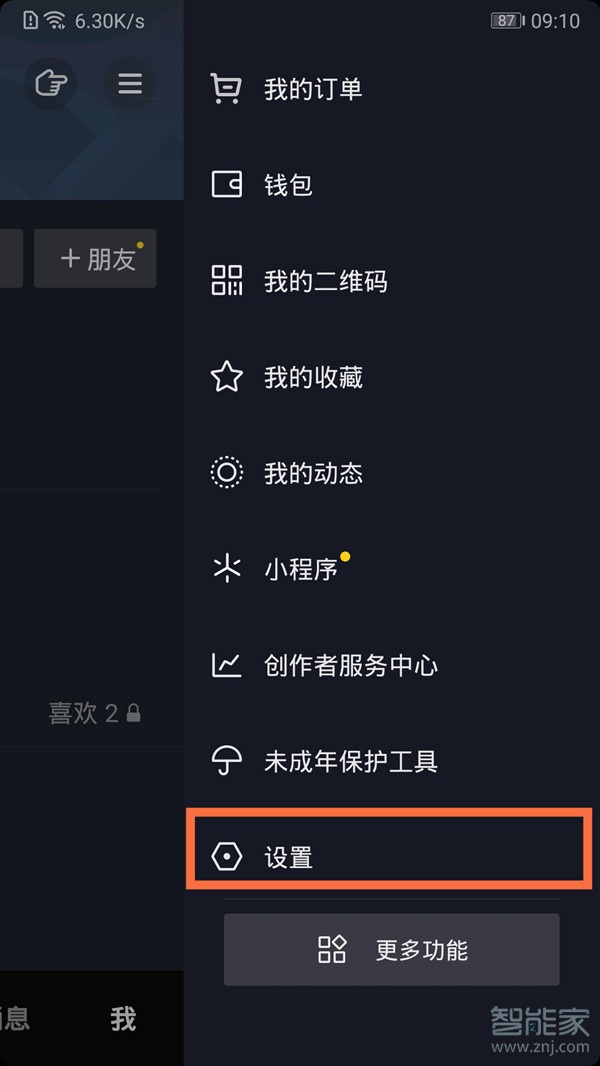Image resolution: width=600 pixels, height=1066 pixels.
Task: Tap the + 朋友 add friend button
Action: 95,258
